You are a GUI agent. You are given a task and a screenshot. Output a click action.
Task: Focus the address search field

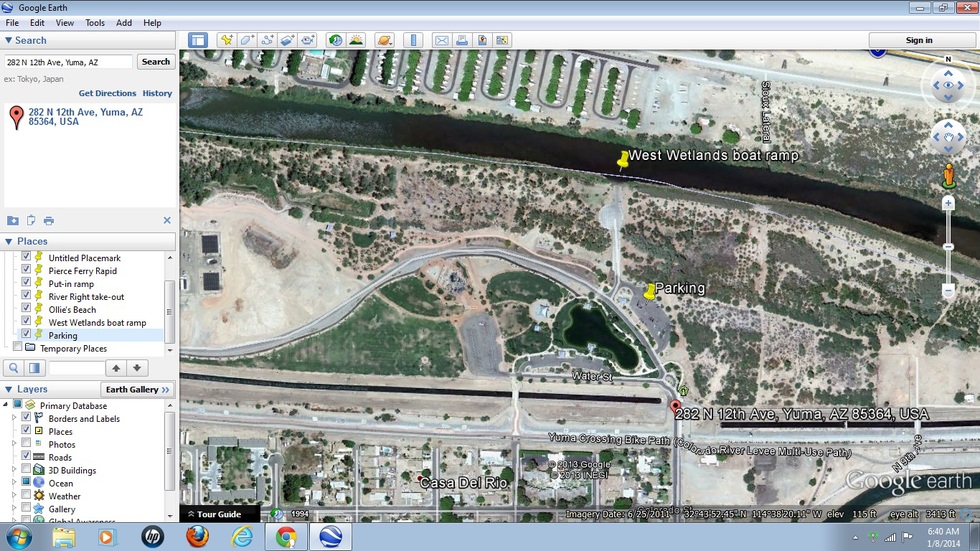point(67,62)
